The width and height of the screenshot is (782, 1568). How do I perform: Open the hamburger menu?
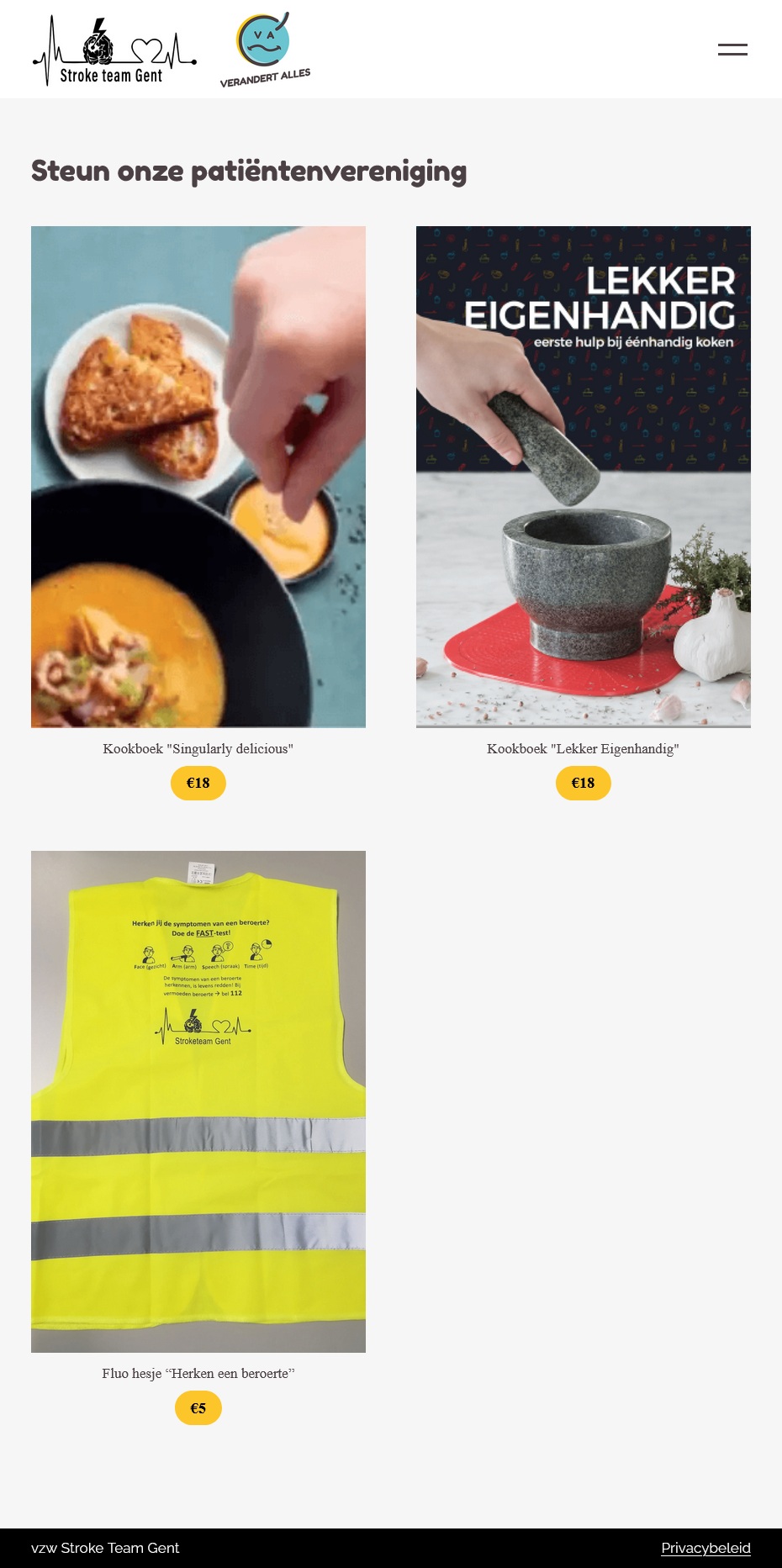[x=732, y=50]
